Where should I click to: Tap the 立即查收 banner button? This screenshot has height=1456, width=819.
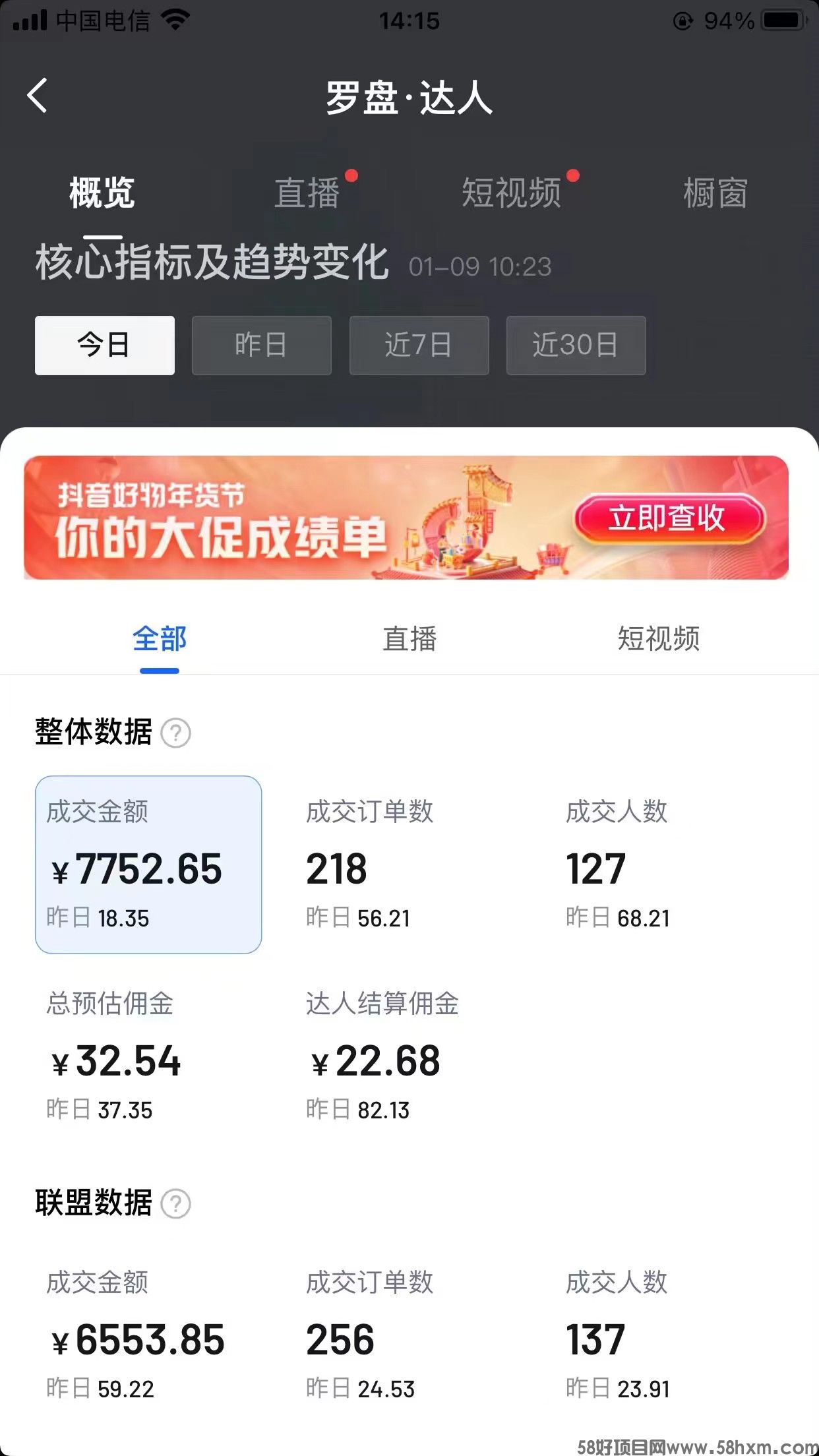pos(669,518)
